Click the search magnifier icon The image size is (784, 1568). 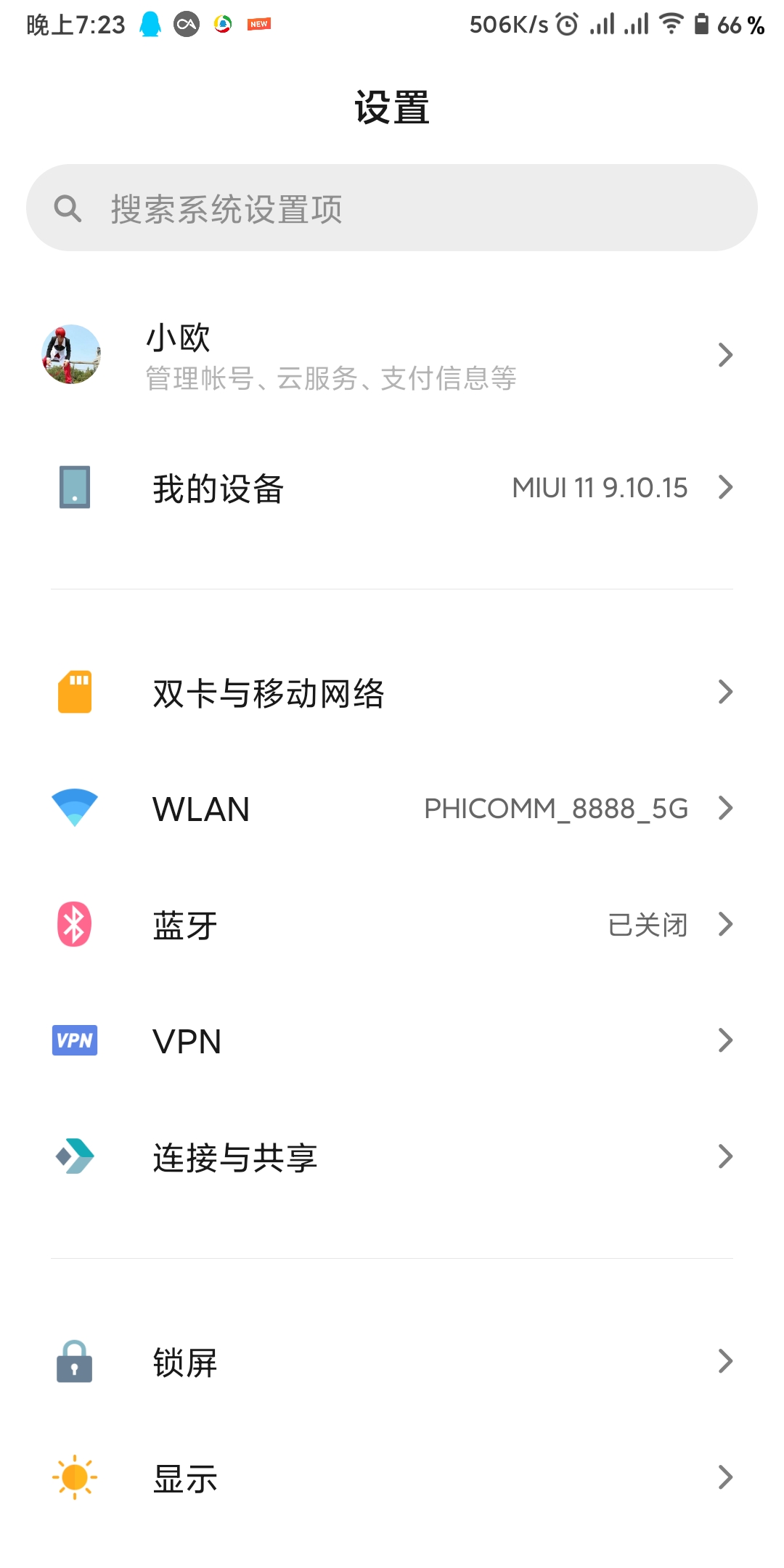[67, 208]
